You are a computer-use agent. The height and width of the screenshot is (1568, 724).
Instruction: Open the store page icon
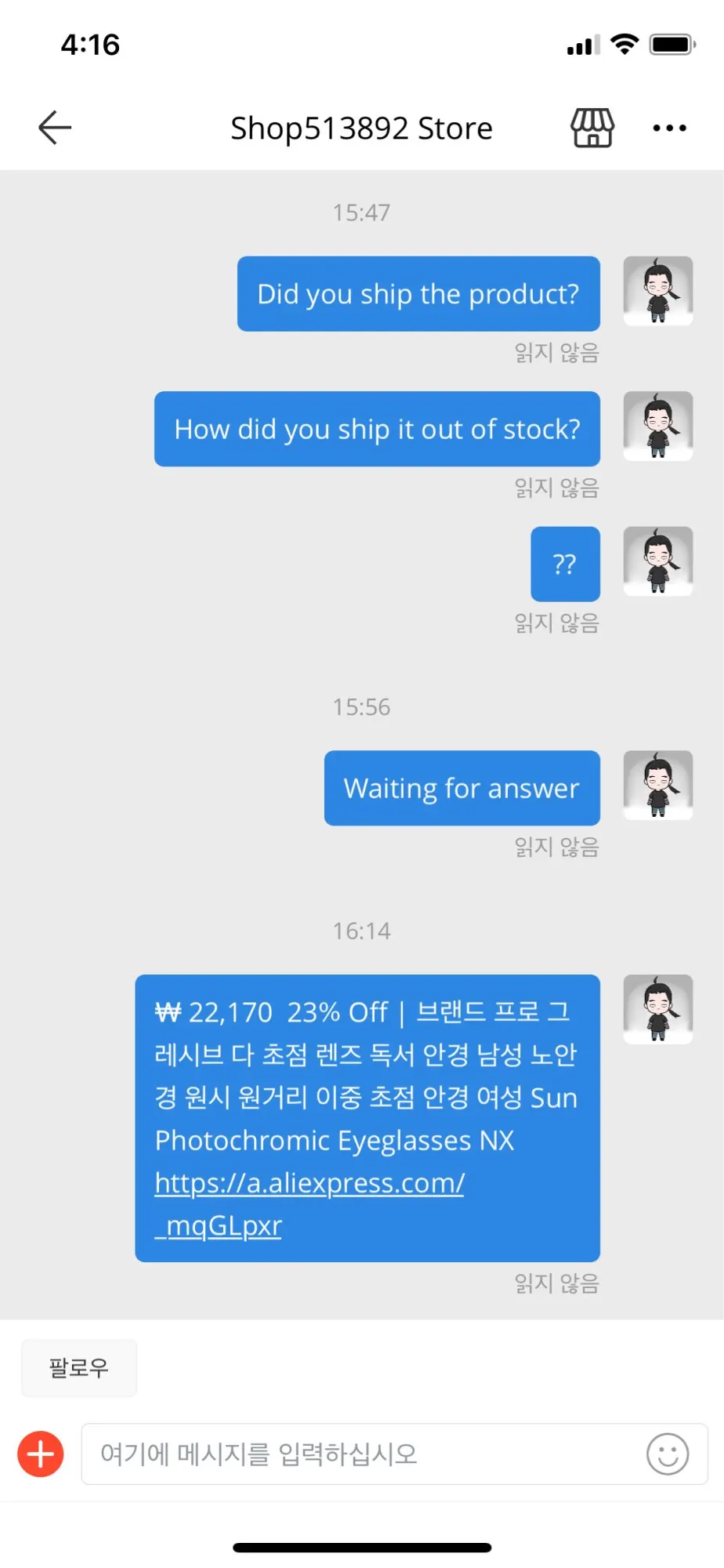tap(592, 128)
